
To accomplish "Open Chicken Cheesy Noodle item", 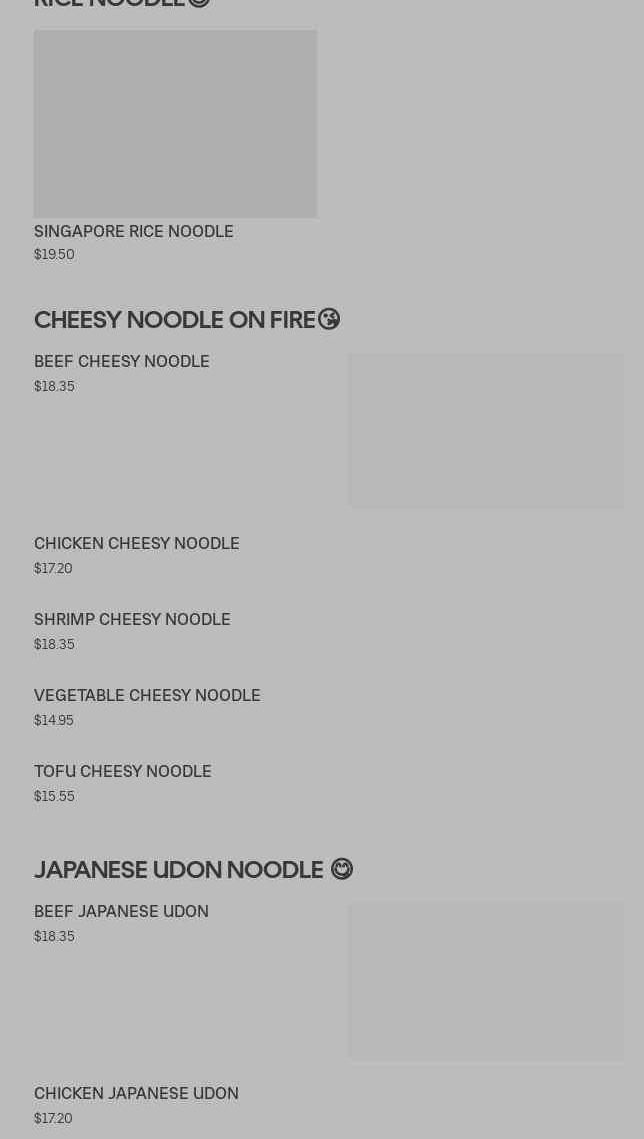I will 137,543.
